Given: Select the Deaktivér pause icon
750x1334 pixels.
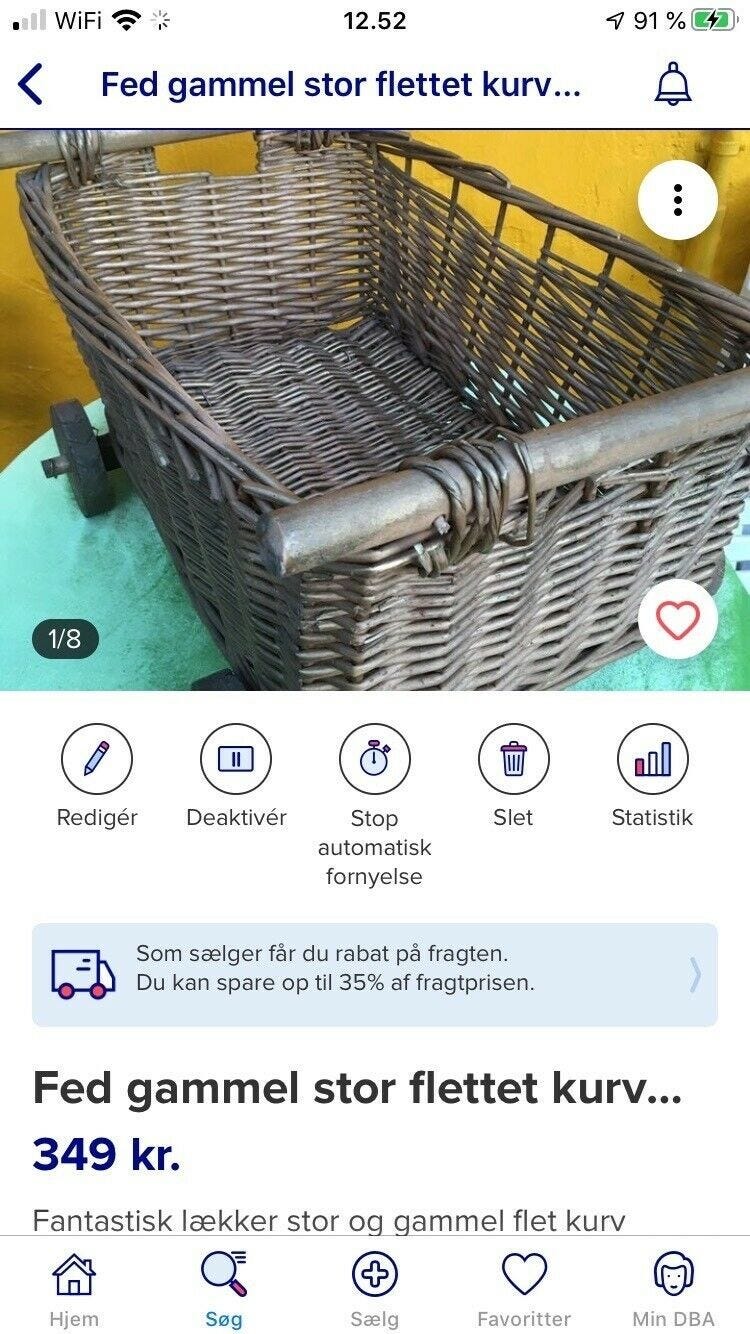Looking at the screenshot, I should [x=236, y=760].
